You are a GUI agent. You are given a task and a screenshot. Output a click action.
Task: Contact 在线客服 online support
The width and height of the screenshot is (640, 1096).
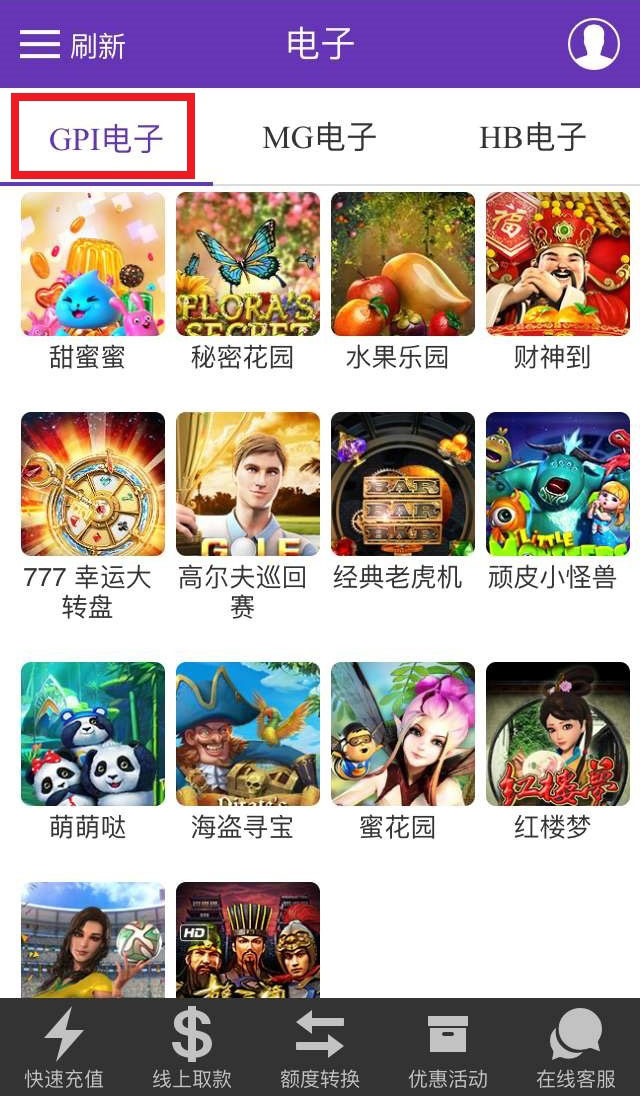pos(576,1047)
